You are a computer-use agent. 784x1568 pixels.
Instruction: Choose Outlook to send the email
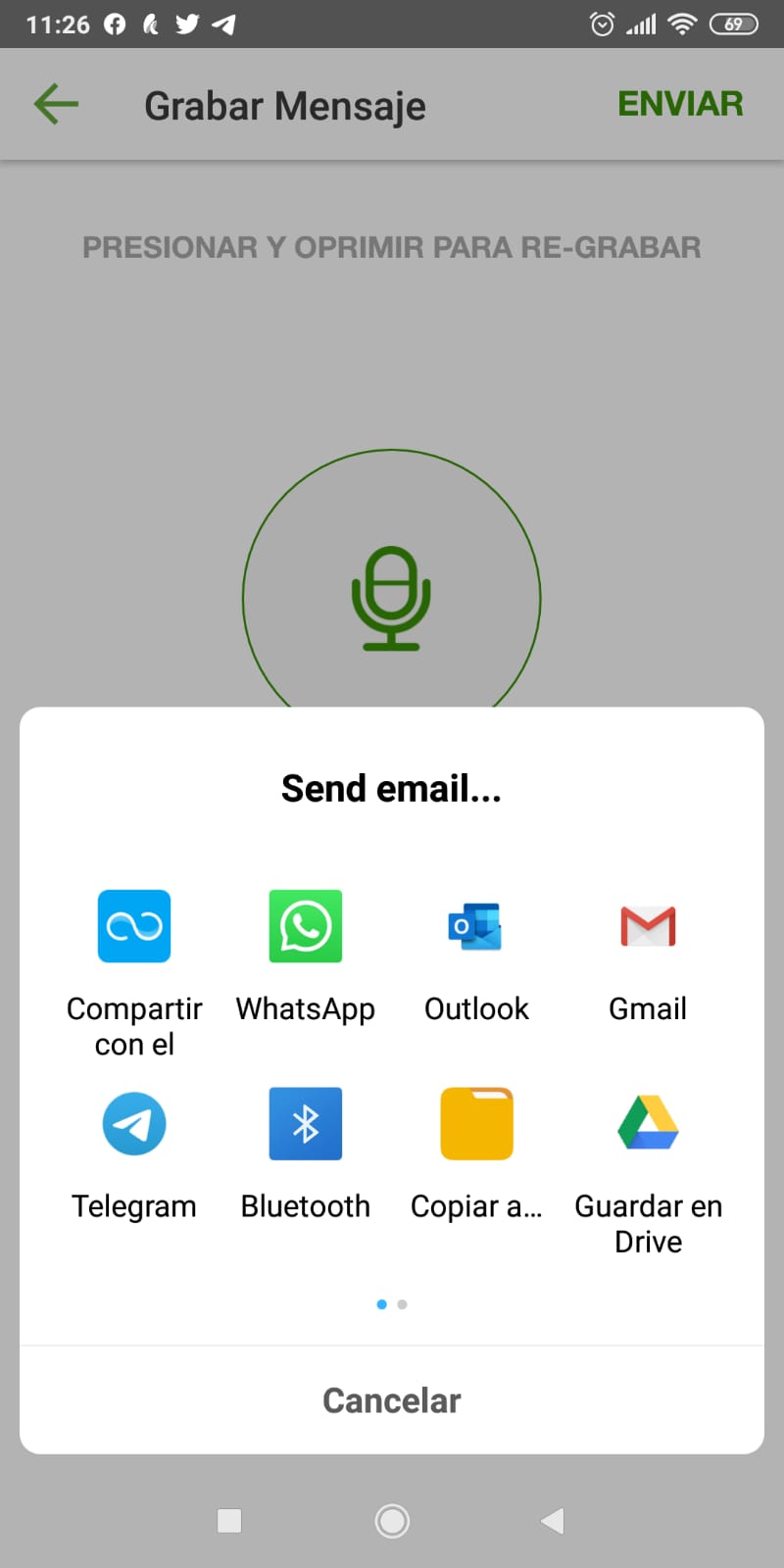pyautogui.click(x=476, y=927)
